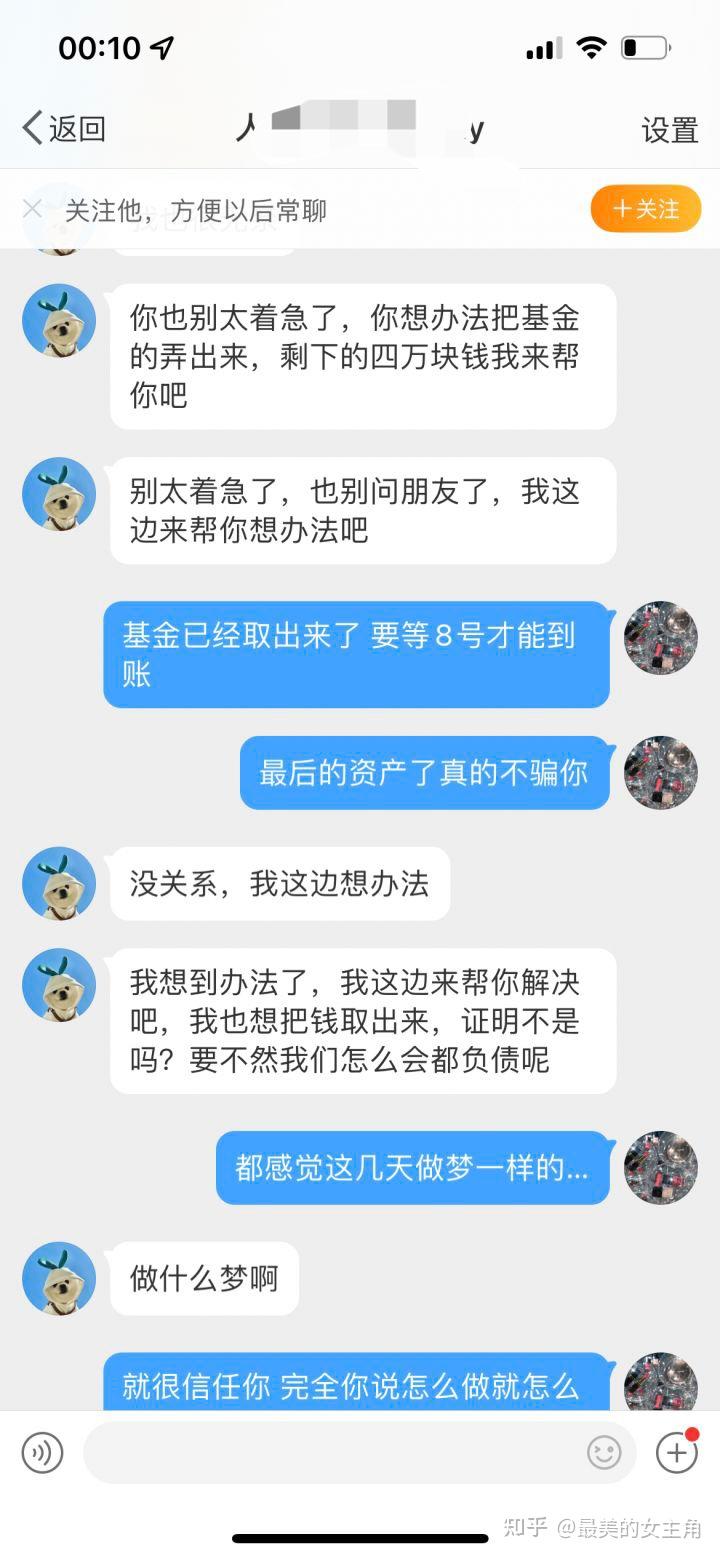
Task: Switch to voice message input
Action: click(x=42, y=1452)
